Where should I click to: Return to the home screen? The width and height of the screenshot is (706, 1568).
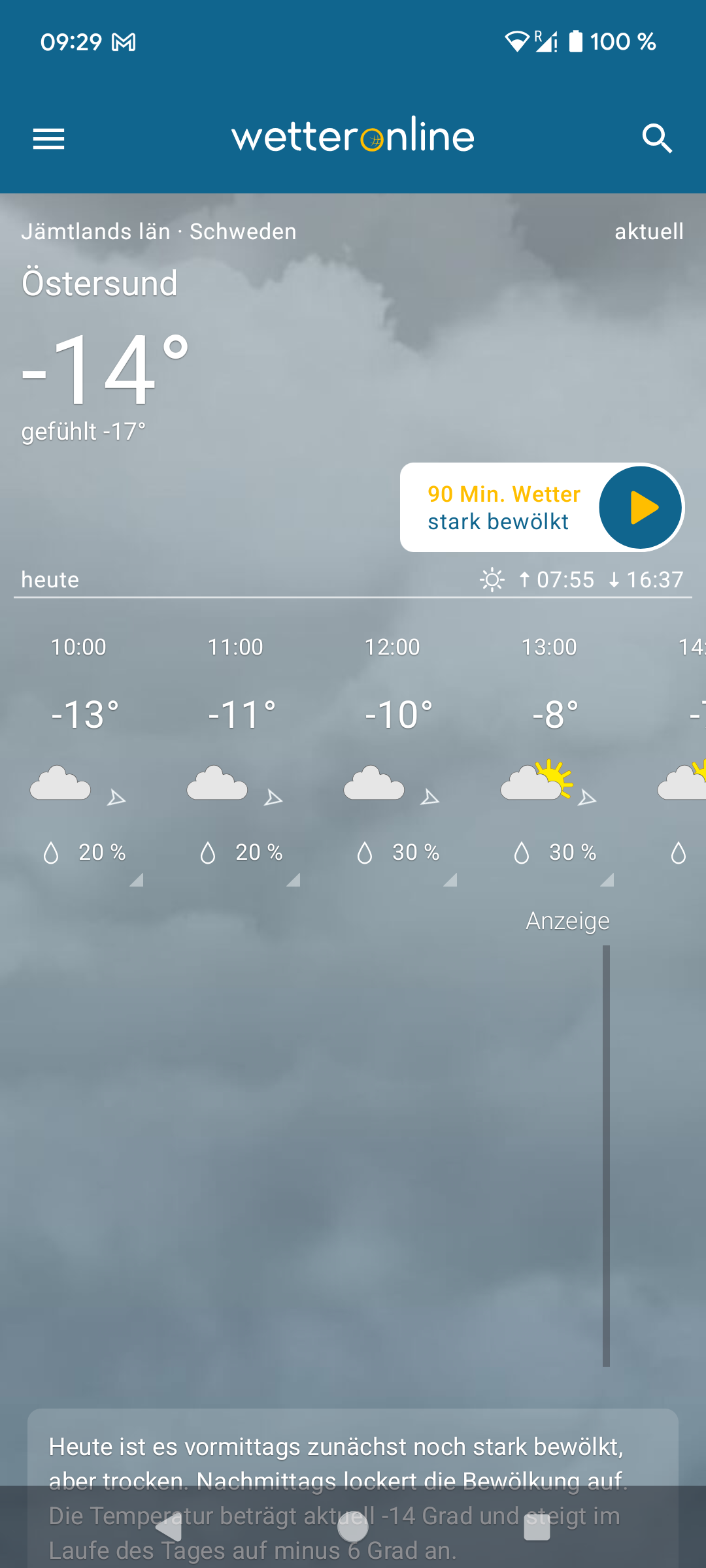[353, 1527]
